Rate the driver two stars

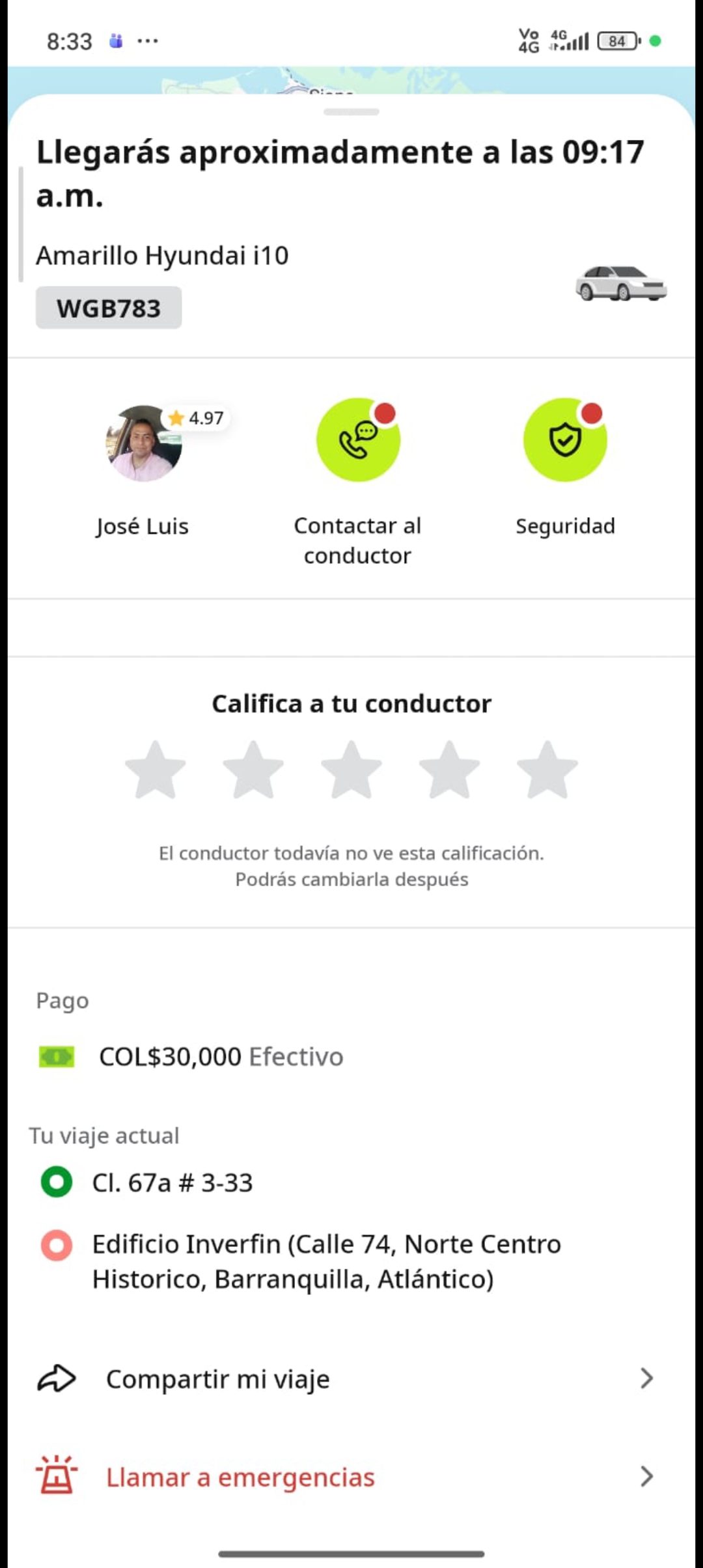tap(253, 770)
